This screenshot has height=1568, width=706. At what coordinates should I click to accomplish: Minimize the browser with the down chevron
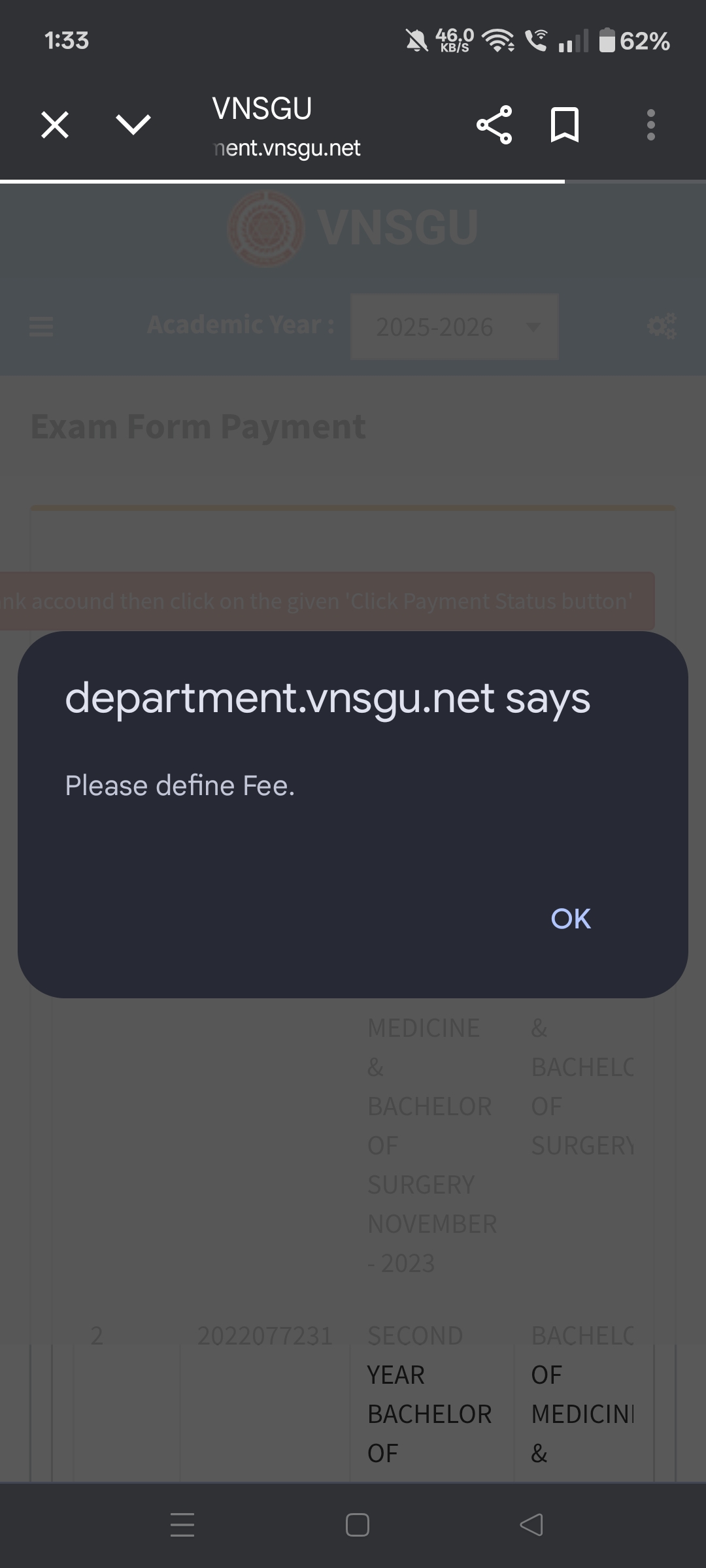coord(133,124)
